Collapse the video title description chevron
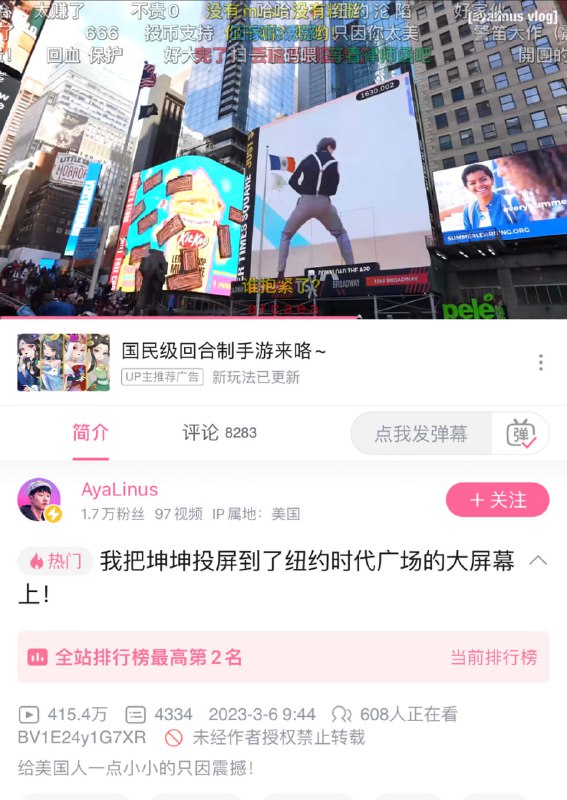 [538, 561]
